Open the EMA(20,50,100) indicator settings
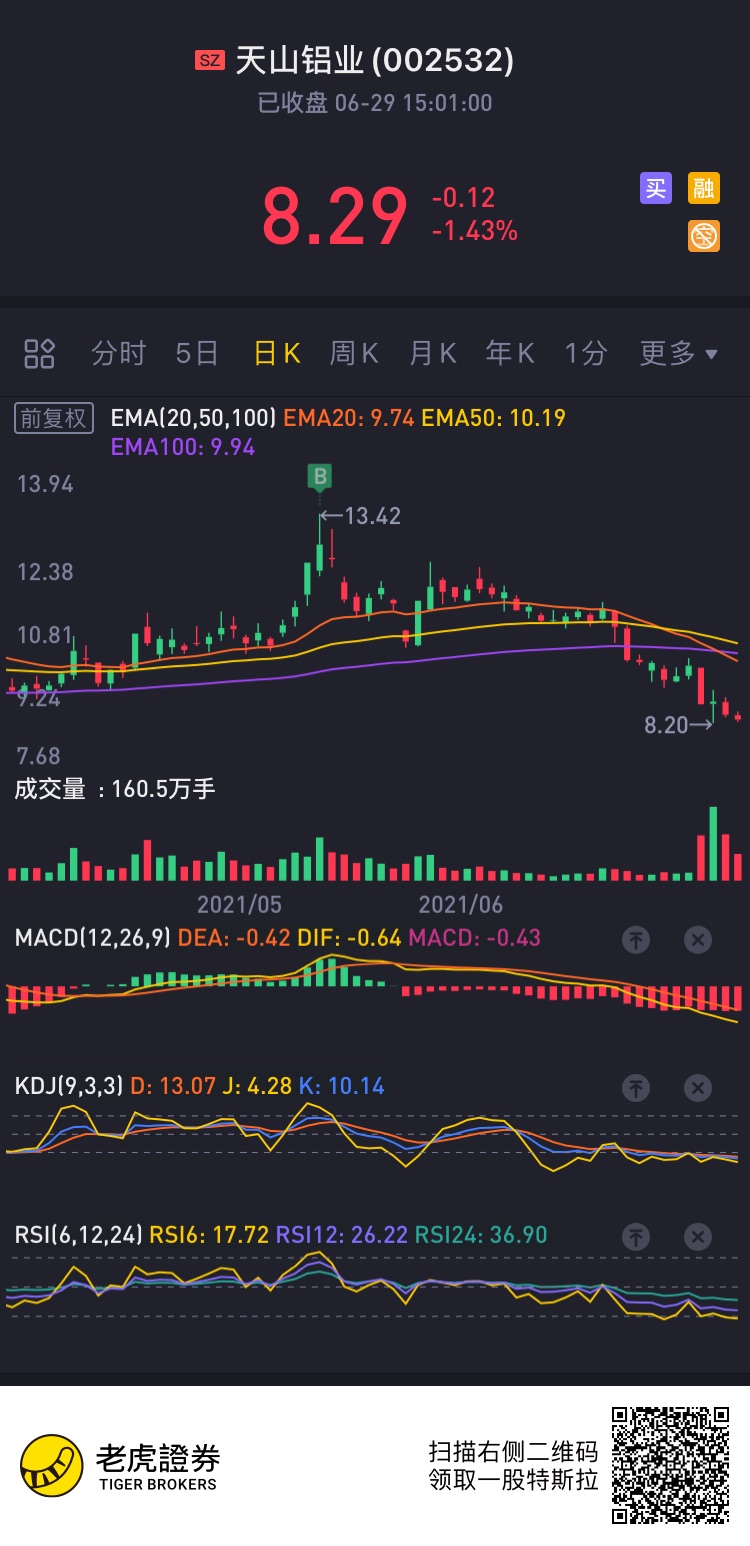Image resolution: width=750 pixels, height=1546 pixels. [x=193, y=418]
